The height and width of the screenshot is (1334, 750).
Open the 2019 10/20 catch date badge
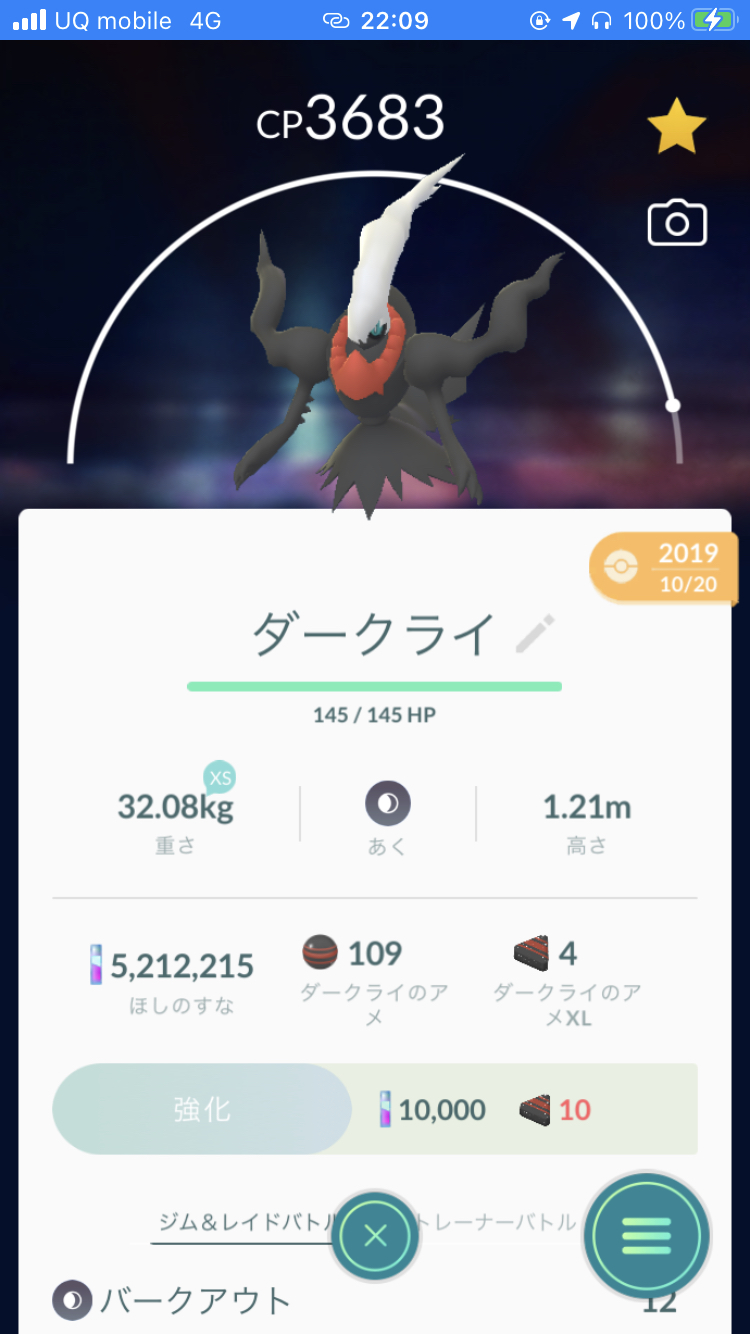pos(665,568)
